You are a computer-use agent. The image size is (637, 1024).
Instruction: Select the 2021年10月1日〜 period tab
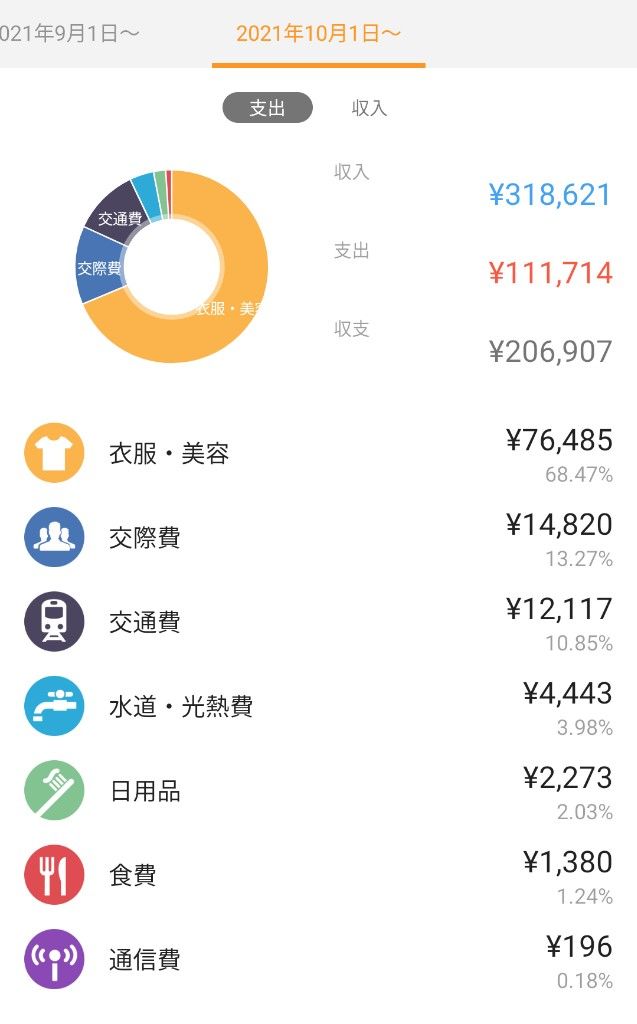[318, 33]
